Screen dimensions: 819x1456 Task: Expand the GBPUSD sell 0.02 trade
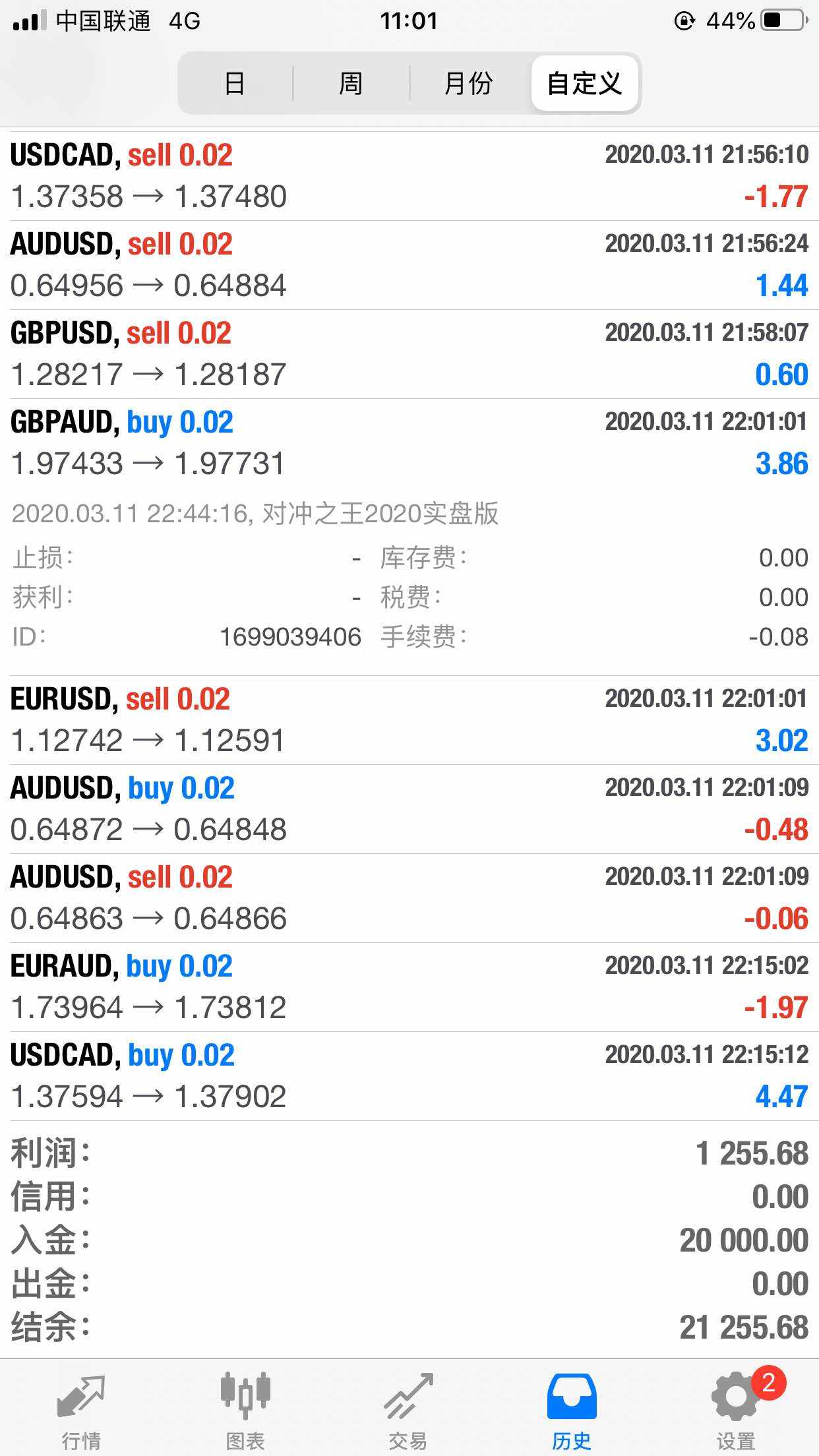pos(409,354)
